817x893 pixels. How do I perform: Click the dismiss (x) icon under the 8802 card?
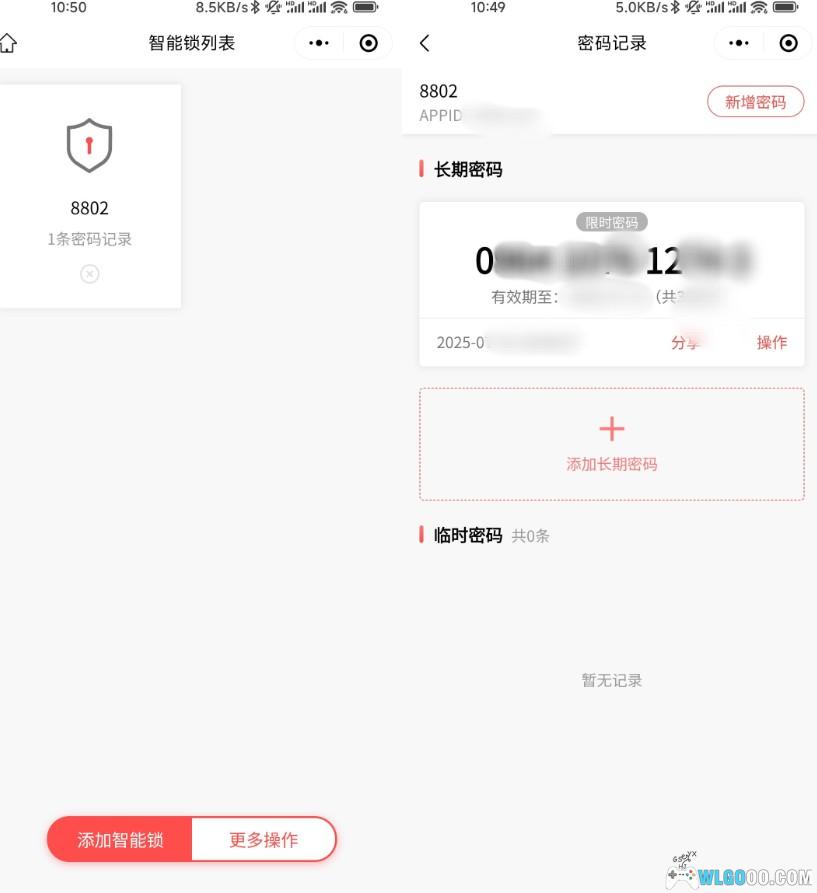click(x=89, y=273)
